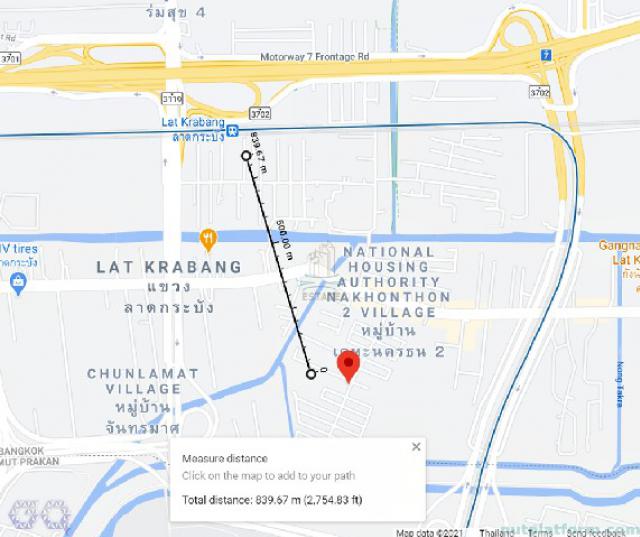Open the orange restaurant marker
The height and width of the screenshot is (537, 640).
pos(209,238)
